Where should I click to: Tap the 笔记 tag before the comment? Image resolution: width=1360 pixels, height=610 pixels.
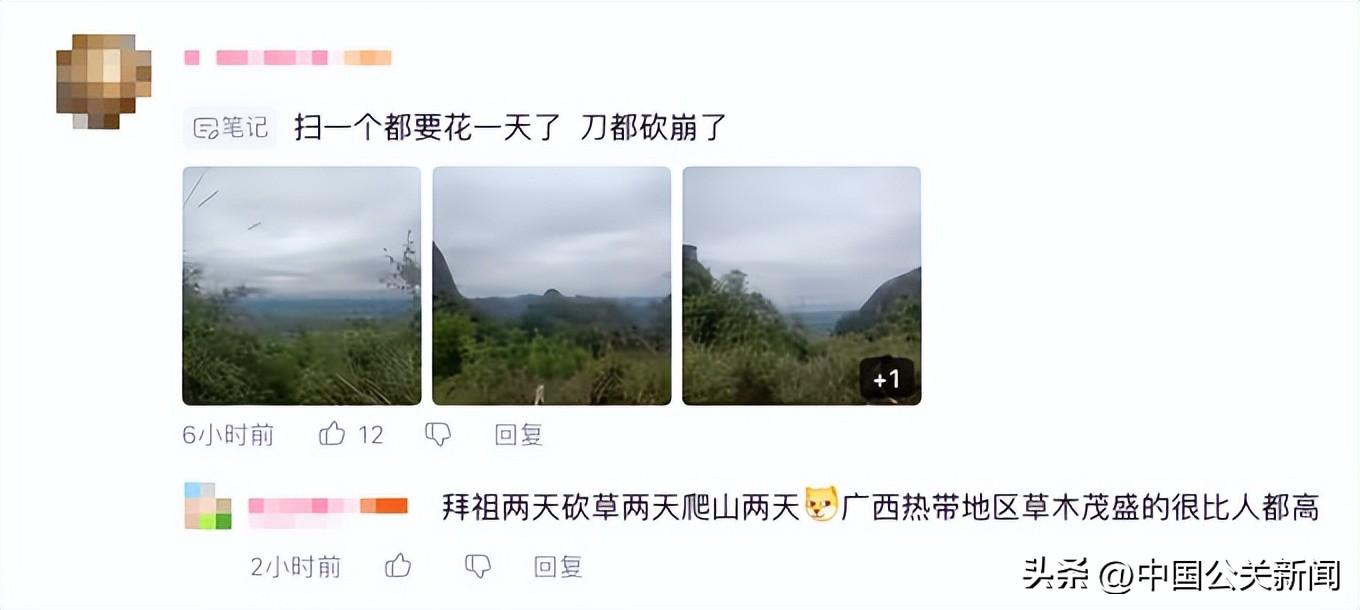point(230,128)
